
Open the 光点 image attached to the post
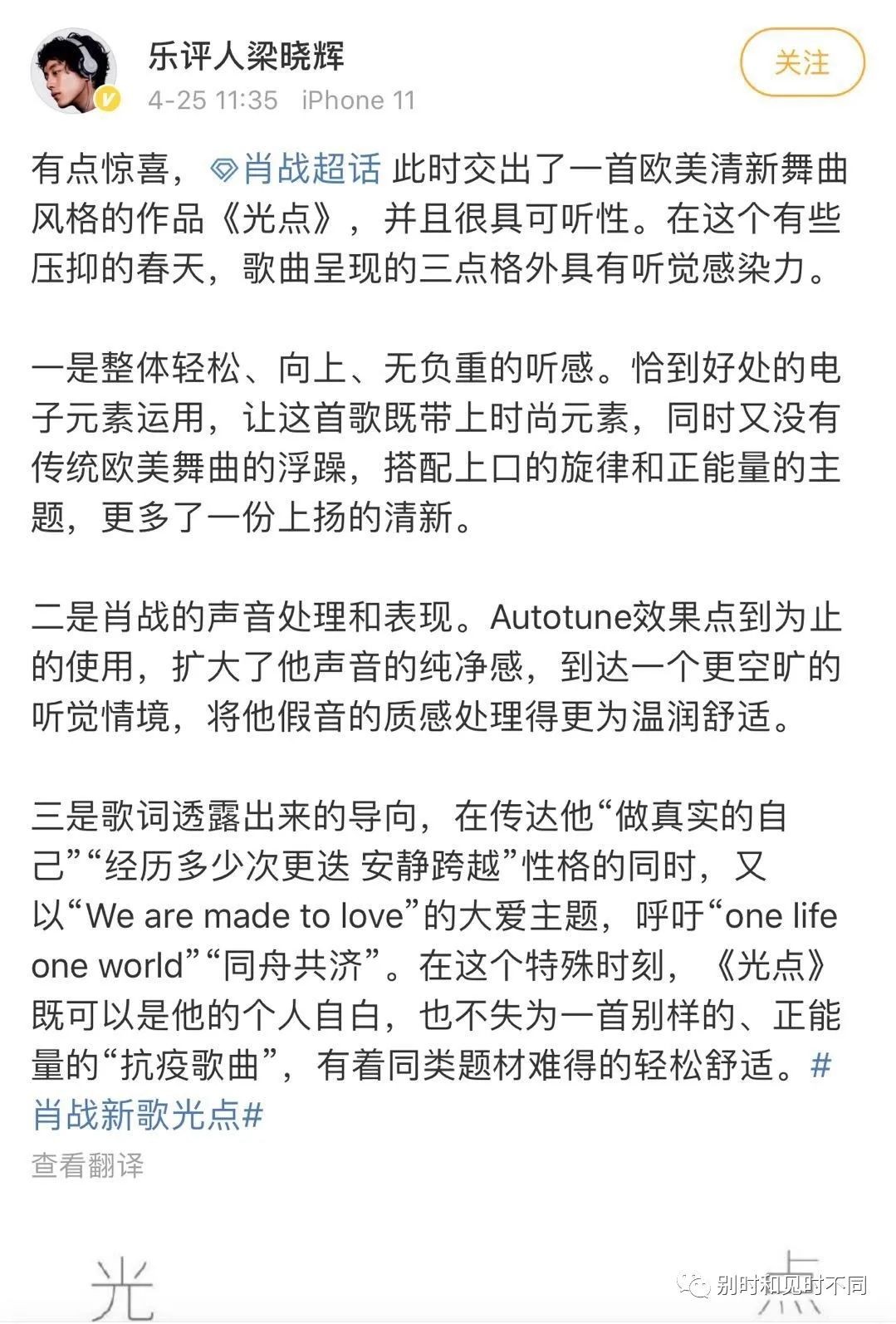[448, 1287]
